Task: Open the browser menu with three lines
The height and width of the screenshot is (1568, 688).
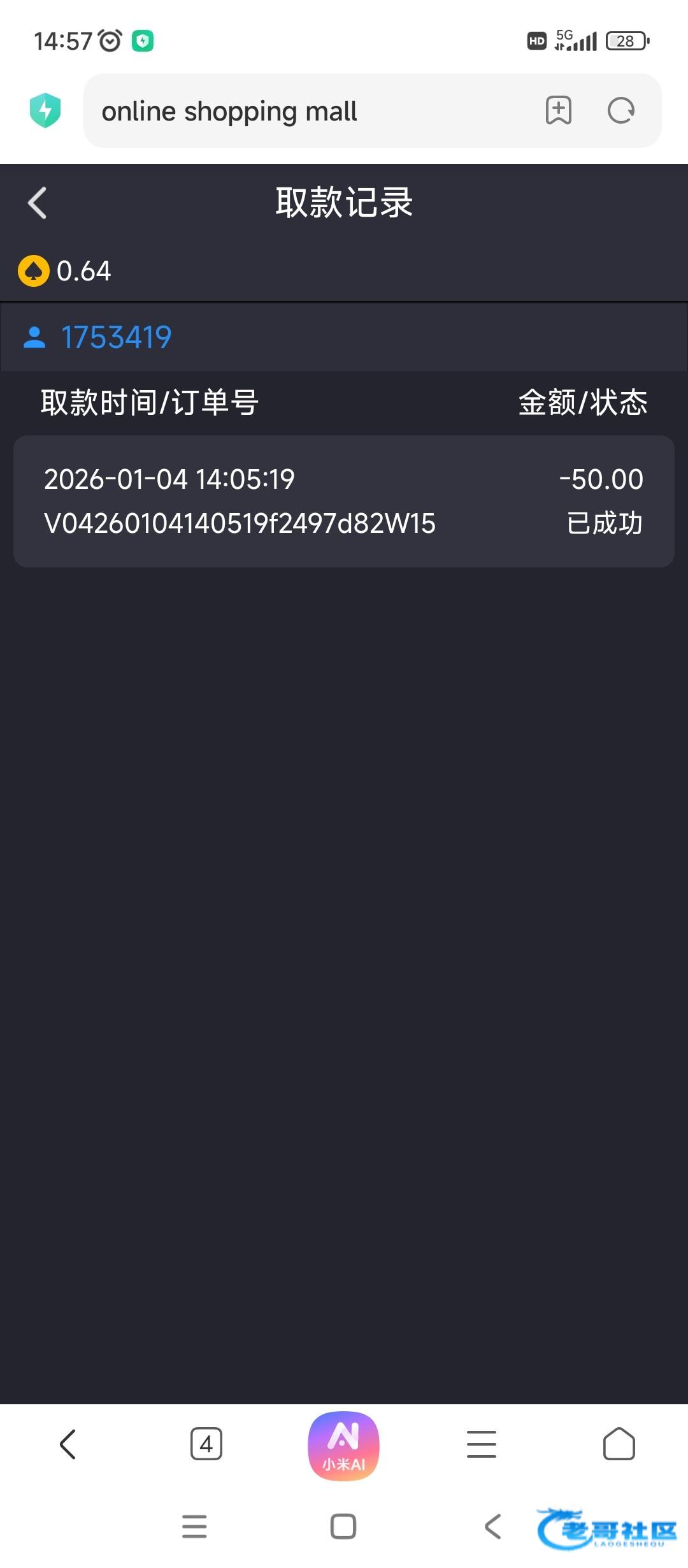Action: pyautogui.click(x=482, y=1444)
